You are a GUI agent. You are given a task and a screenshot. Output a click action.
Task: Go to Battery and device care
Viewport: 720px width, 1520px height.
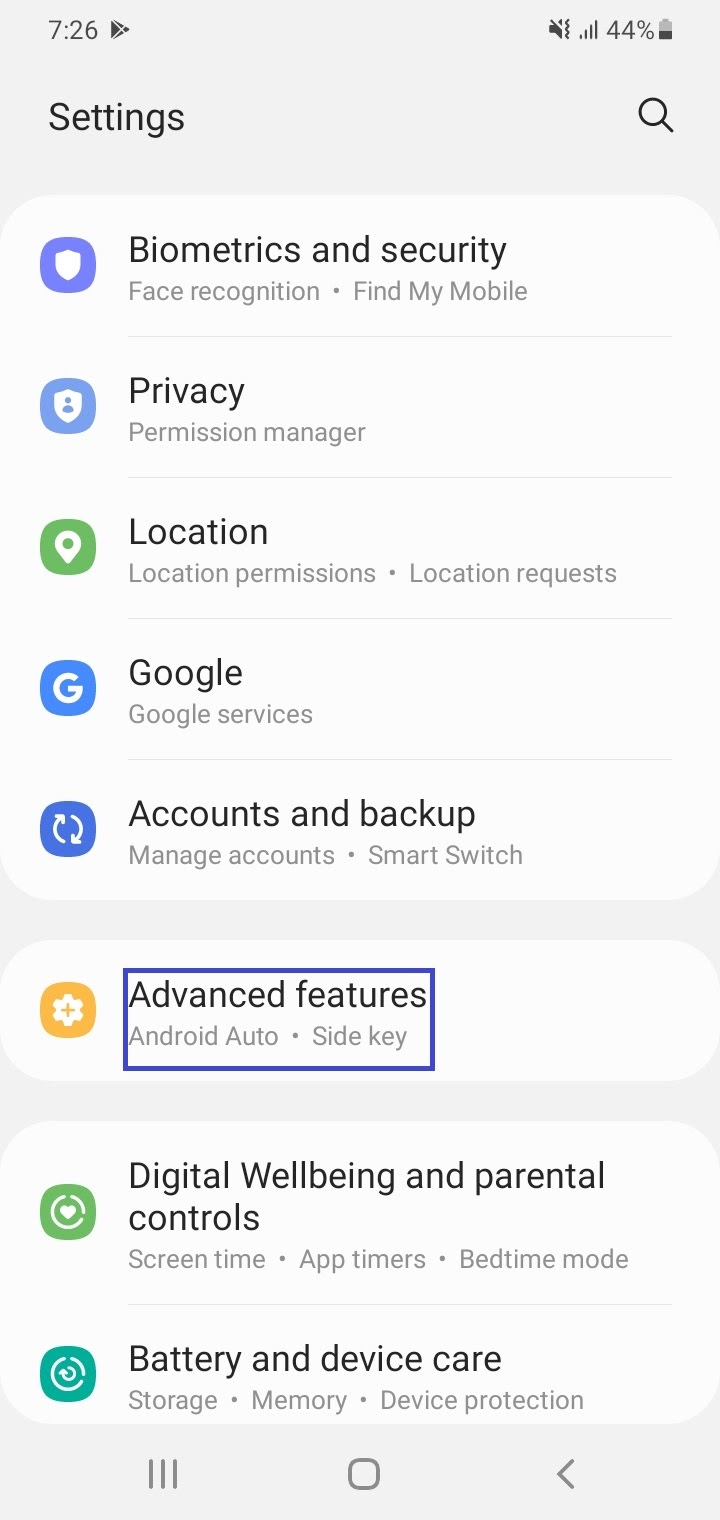360,1365
